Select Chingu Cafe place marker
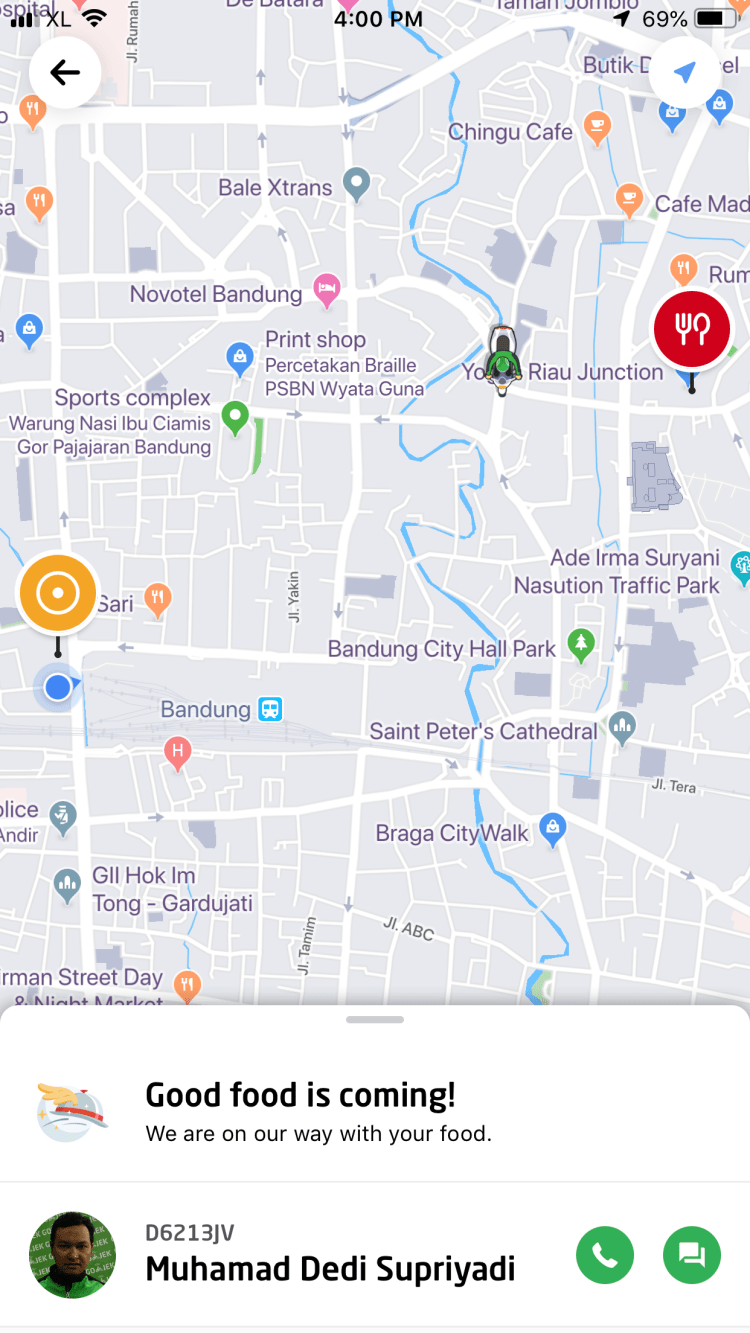Image resolution: width=750 pixels, height=1333 pixels. point(597,128)
